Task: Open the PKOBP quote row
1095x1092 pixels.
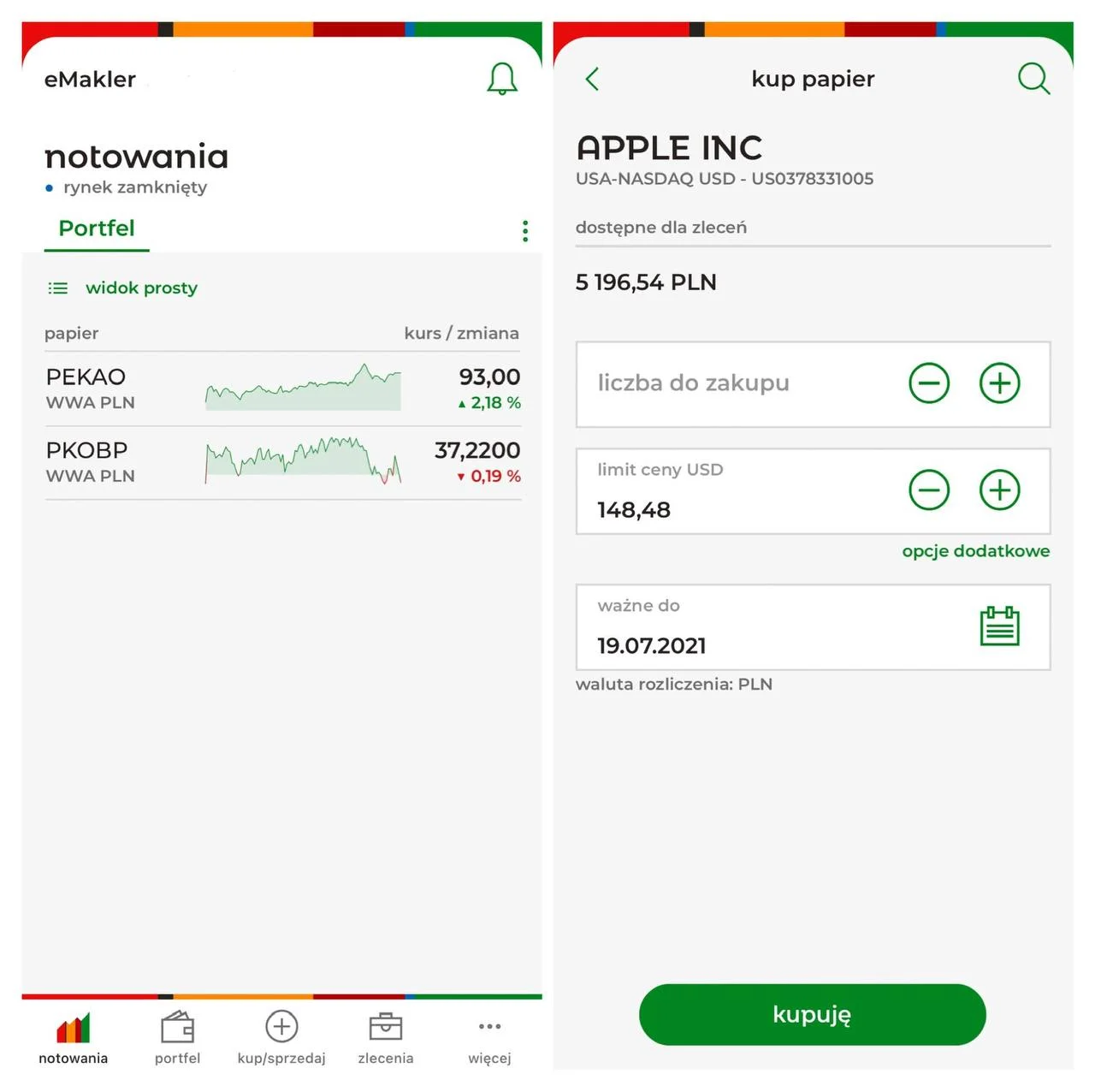Action: (x=282, y=462)
